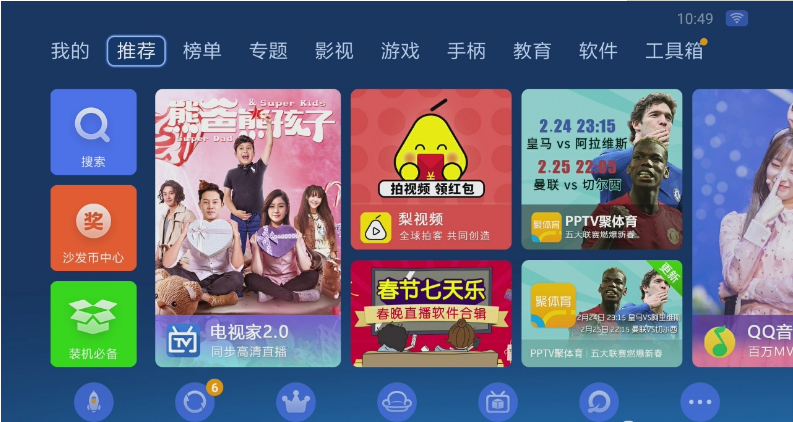Screen dimensions: 793x422
Task: Select the 软件 tab
Action: (598, 51)
